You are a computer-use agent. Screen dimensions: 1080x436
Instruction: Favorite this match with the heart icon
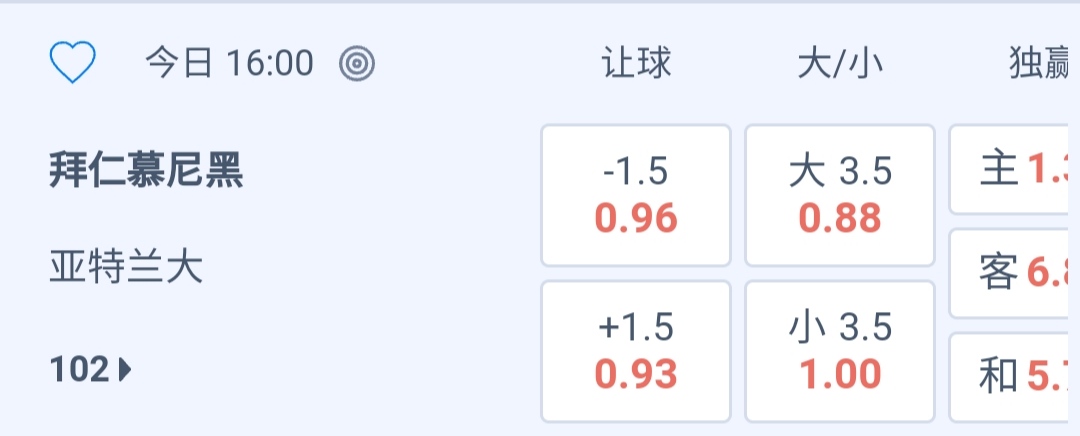point(72,64)
